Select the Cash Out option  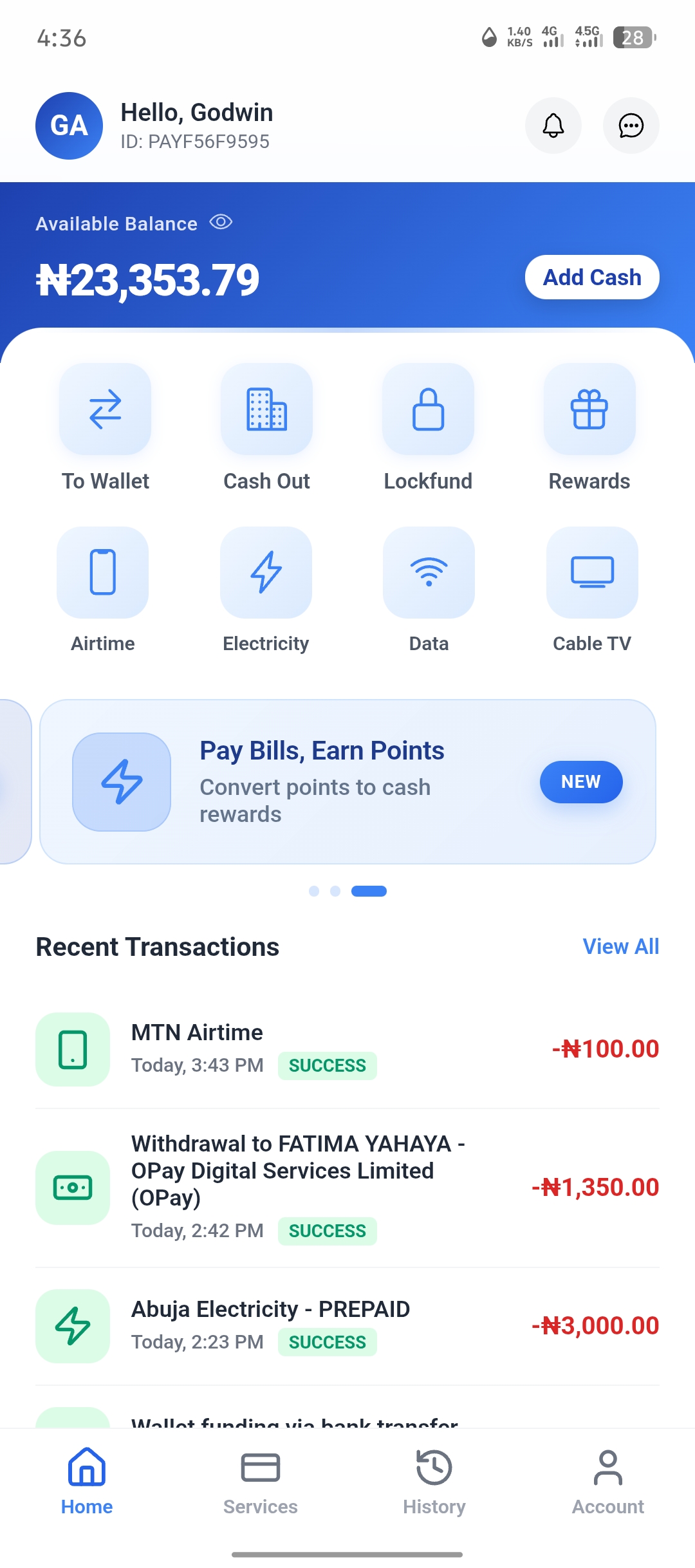click(x=266, y=409)
